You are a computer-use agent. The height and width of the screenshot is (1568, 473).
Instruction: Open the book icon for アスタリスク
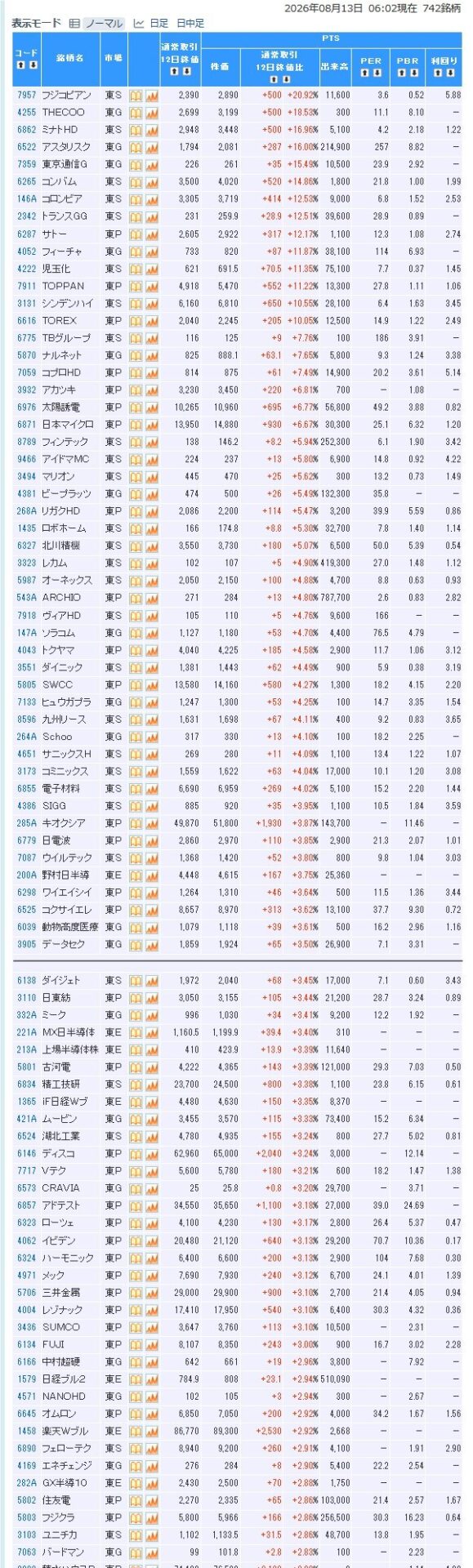(x=136, y=148)
